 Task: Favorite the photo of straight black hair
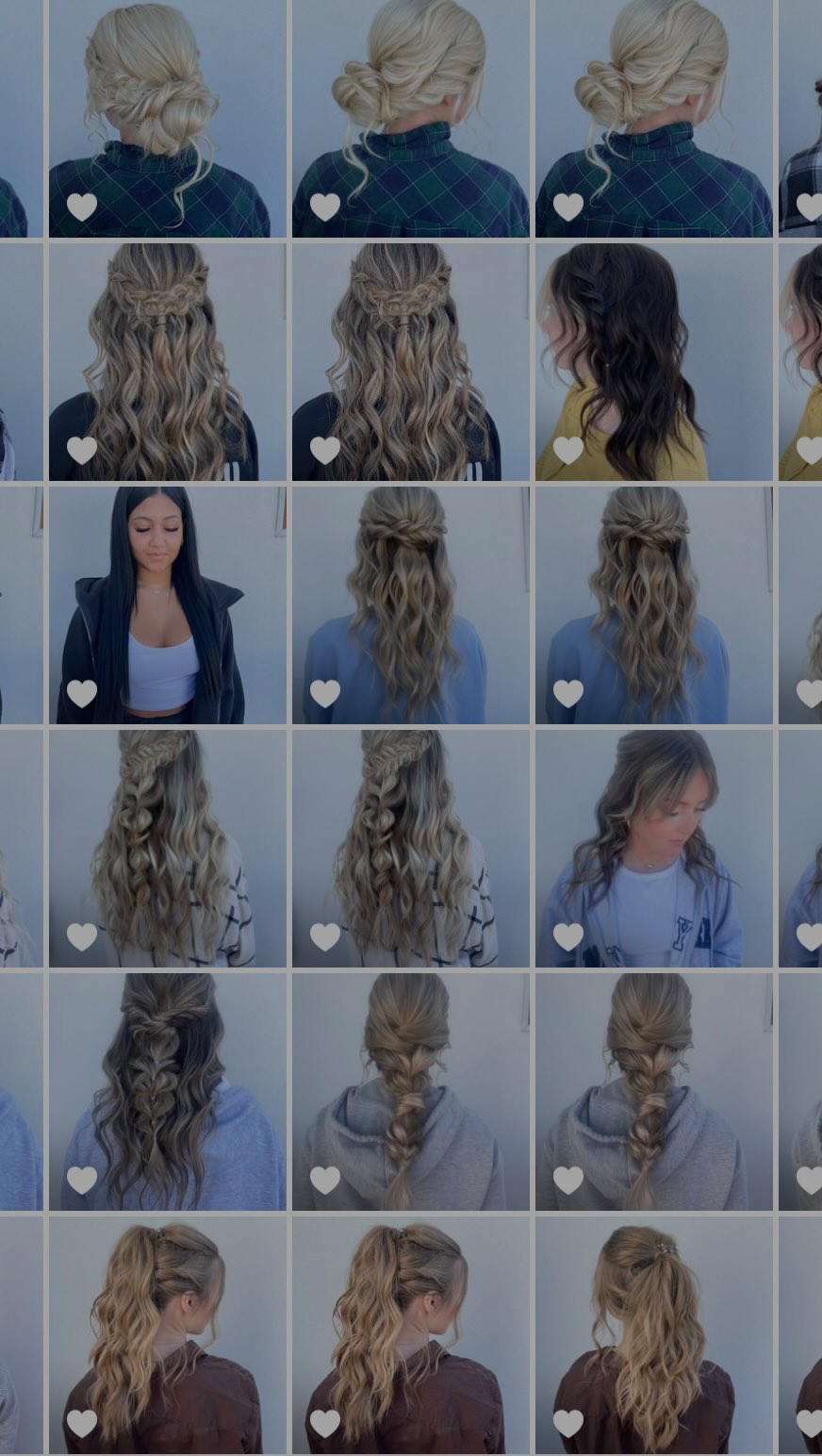(82, 693)
